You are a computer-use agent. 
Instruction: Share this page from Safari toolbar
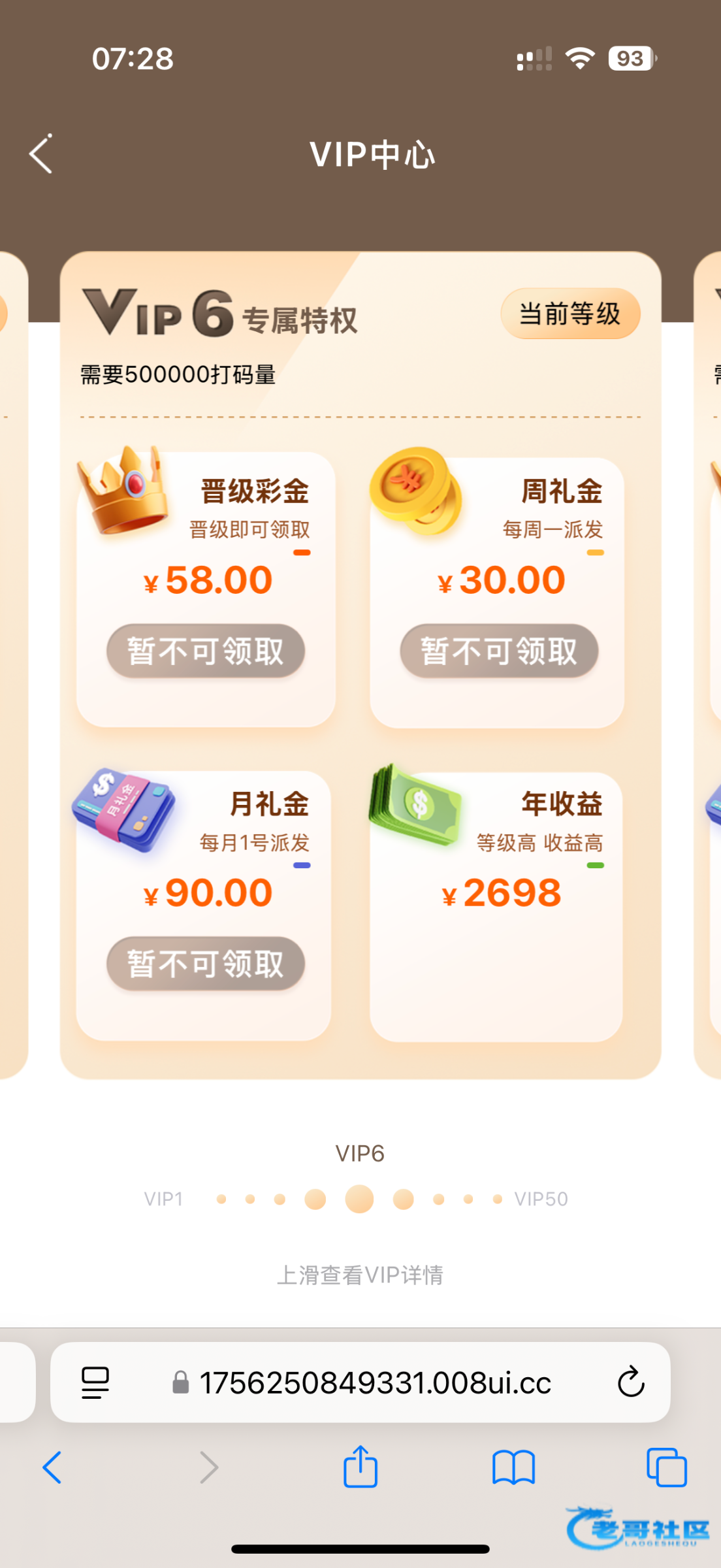[360, 1467]
